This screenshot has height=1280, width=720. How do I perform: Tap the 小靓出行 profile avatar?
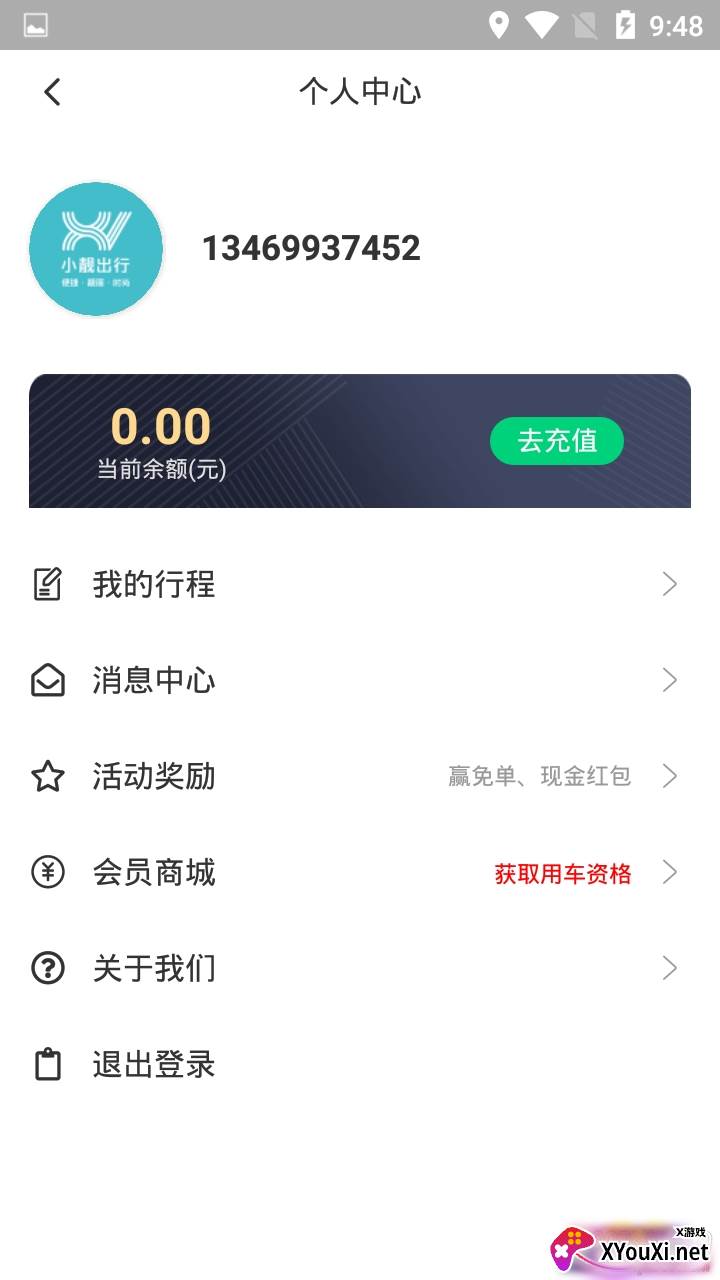96,249
